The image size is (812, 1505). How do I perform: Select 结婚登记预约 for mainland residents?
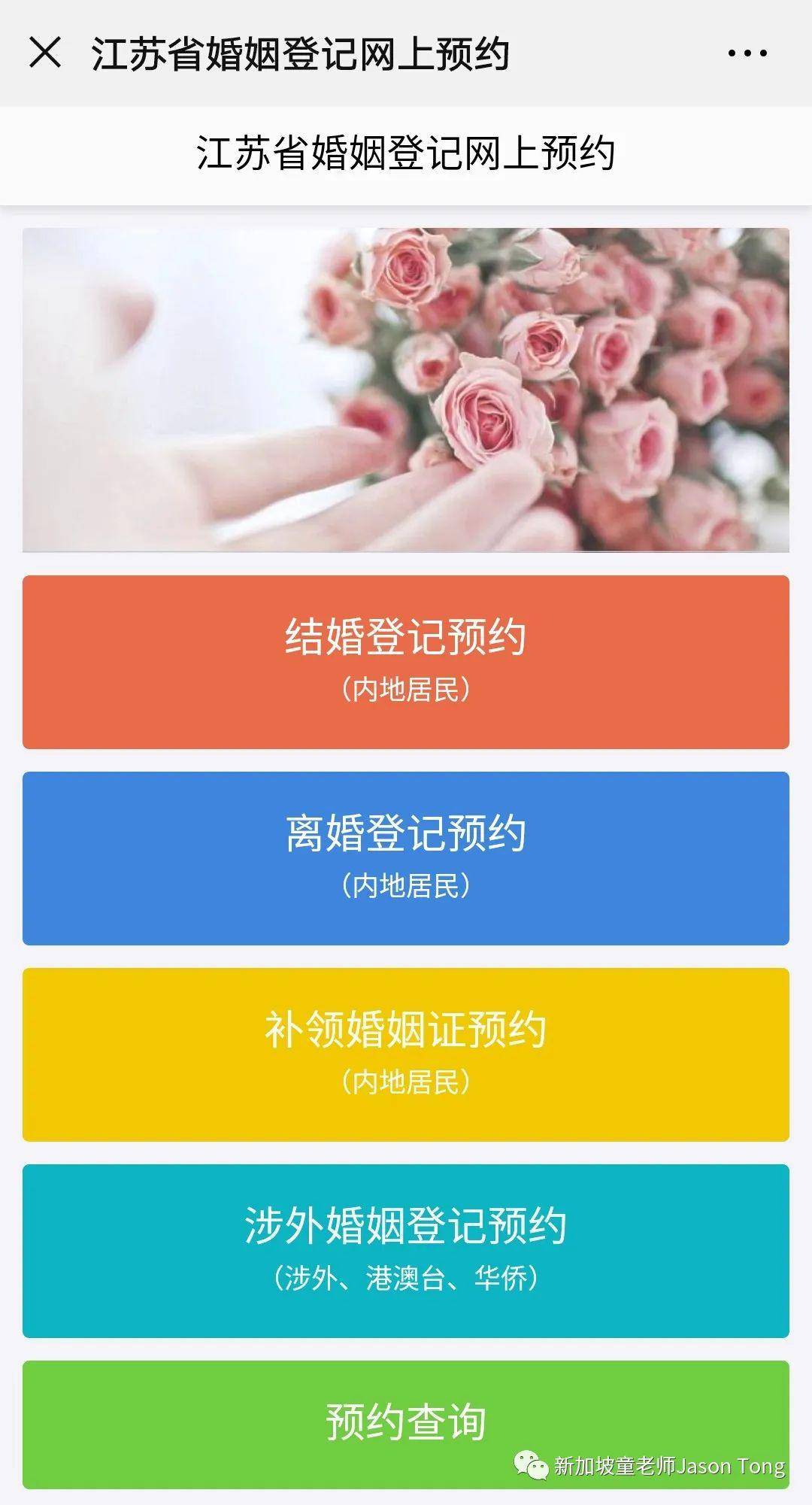406,662
